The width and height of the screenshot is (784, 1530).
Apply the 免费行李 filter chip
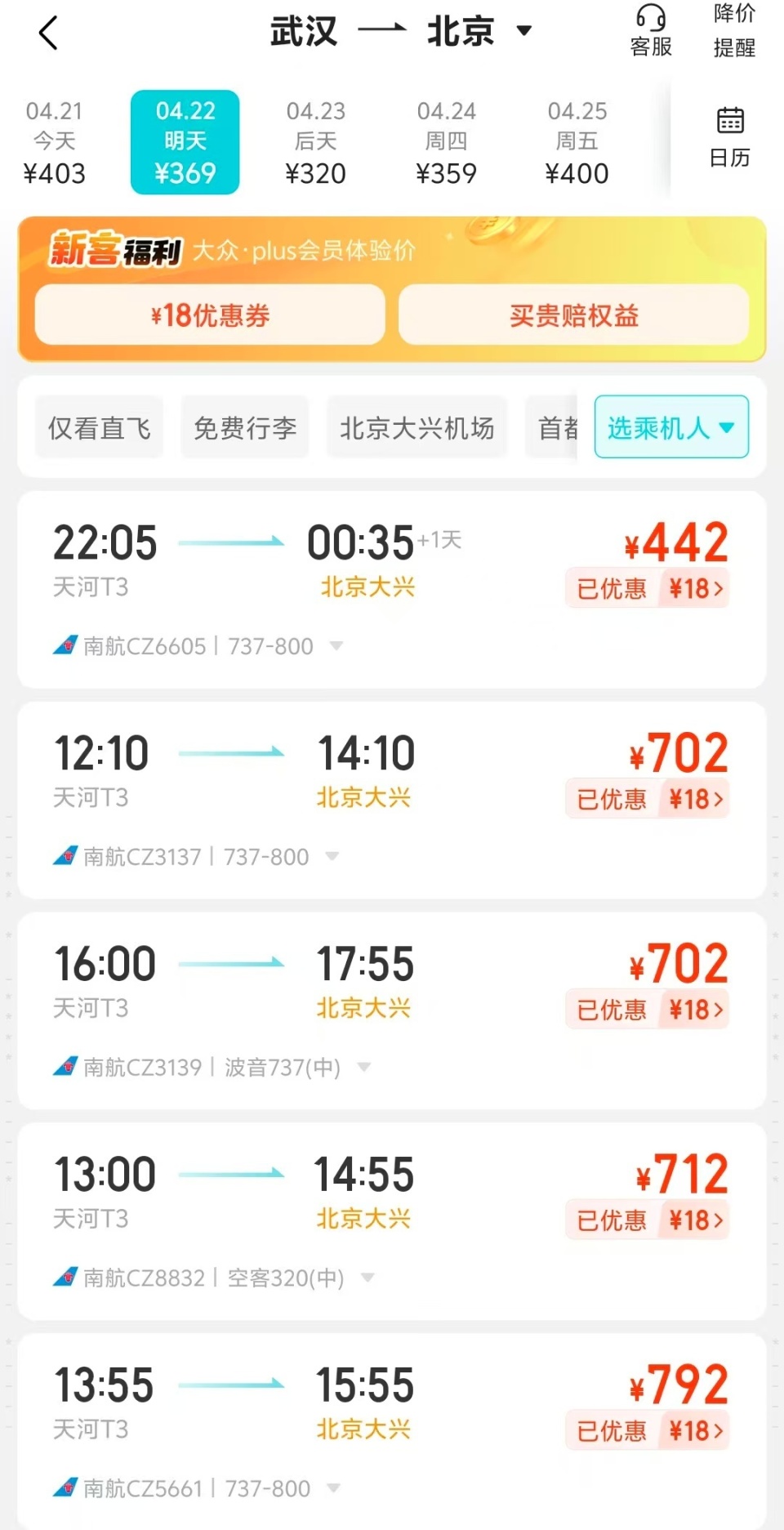(x=245, y=427)
